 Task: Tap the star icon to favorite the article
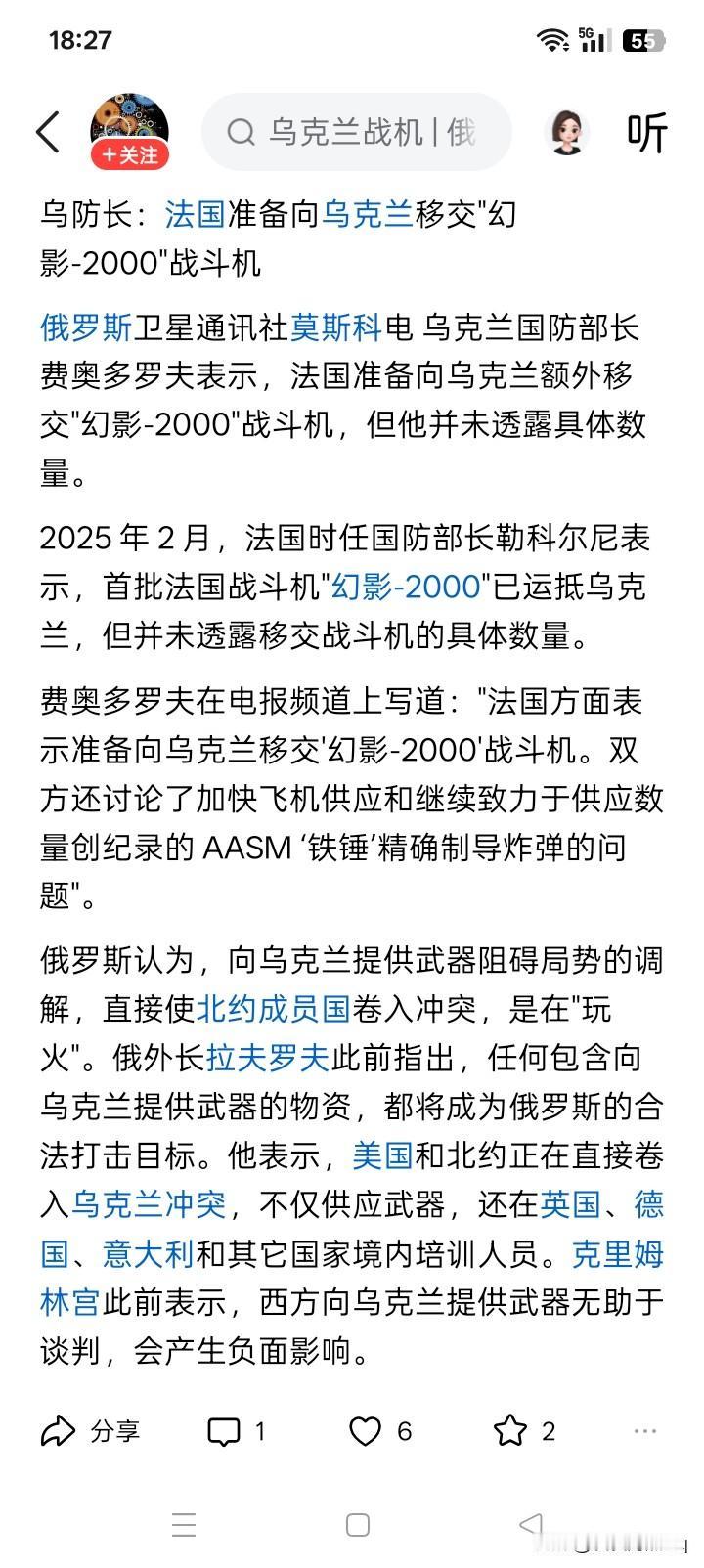click(x=509, y=1430)
